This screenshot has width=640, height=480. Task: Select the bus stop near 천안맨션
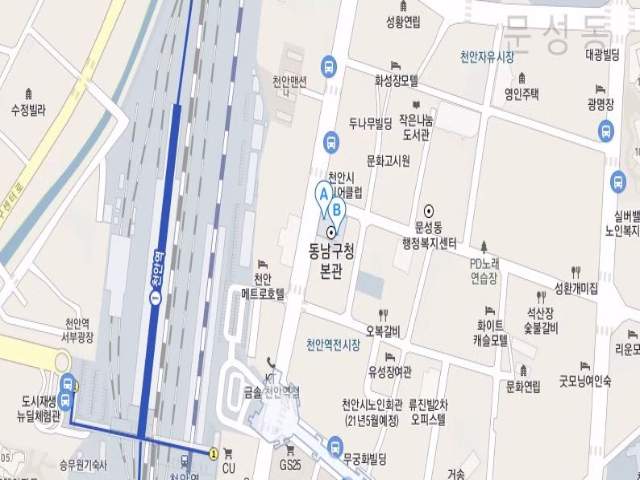328,67
